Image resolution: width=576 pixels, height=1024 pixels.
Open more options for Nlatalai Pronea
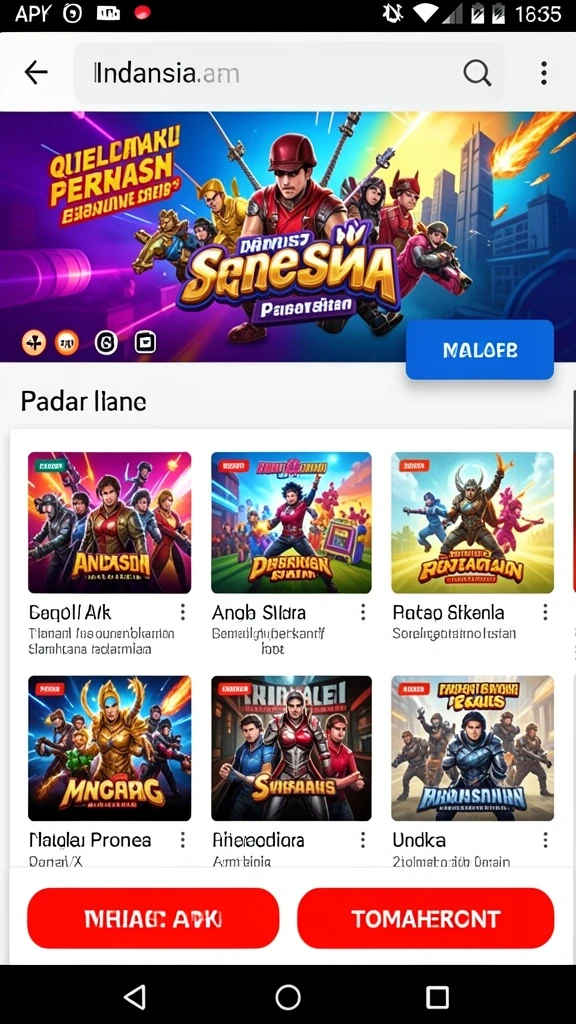tap(183, 839)
